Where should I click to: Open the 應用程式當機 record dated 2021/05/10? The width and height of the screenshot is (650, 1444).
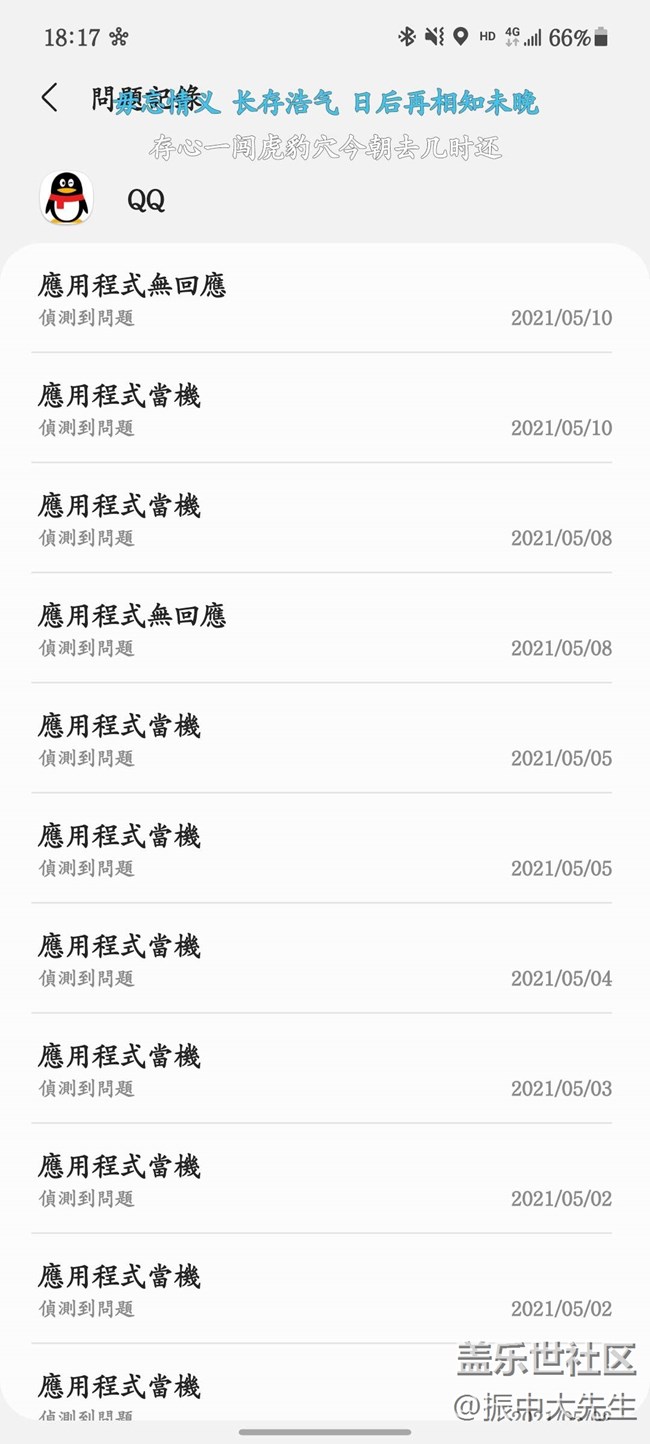(325, 408)
